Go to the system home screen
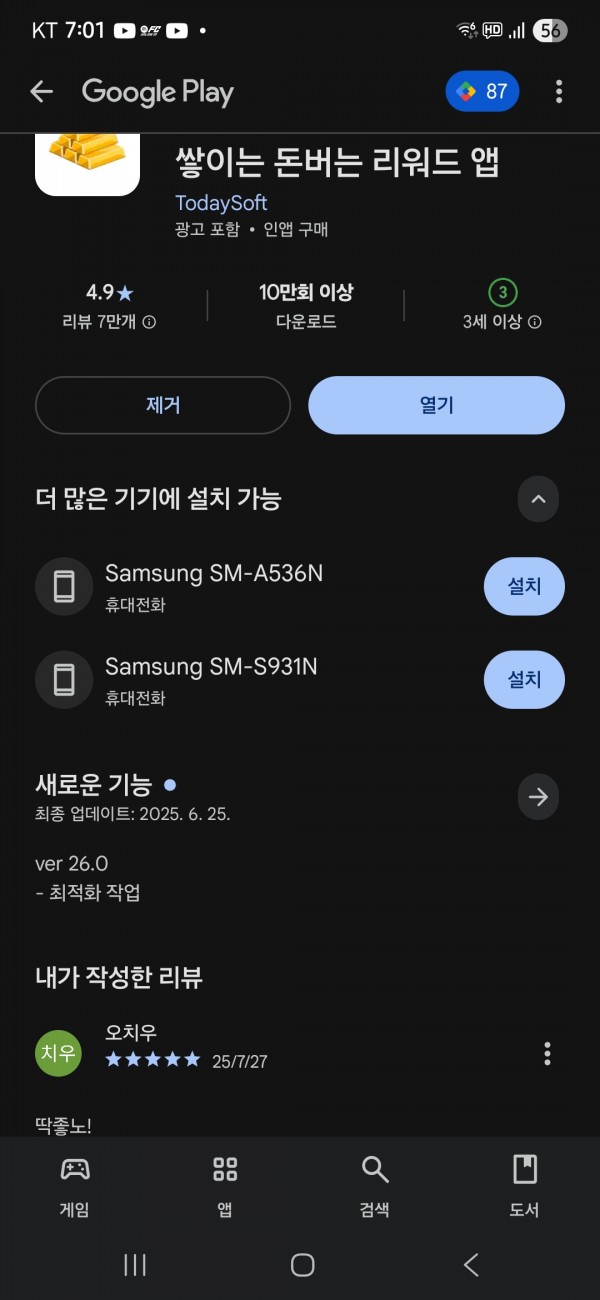The width and height of the screenshot is (600, 1300). click(302, 1265)
